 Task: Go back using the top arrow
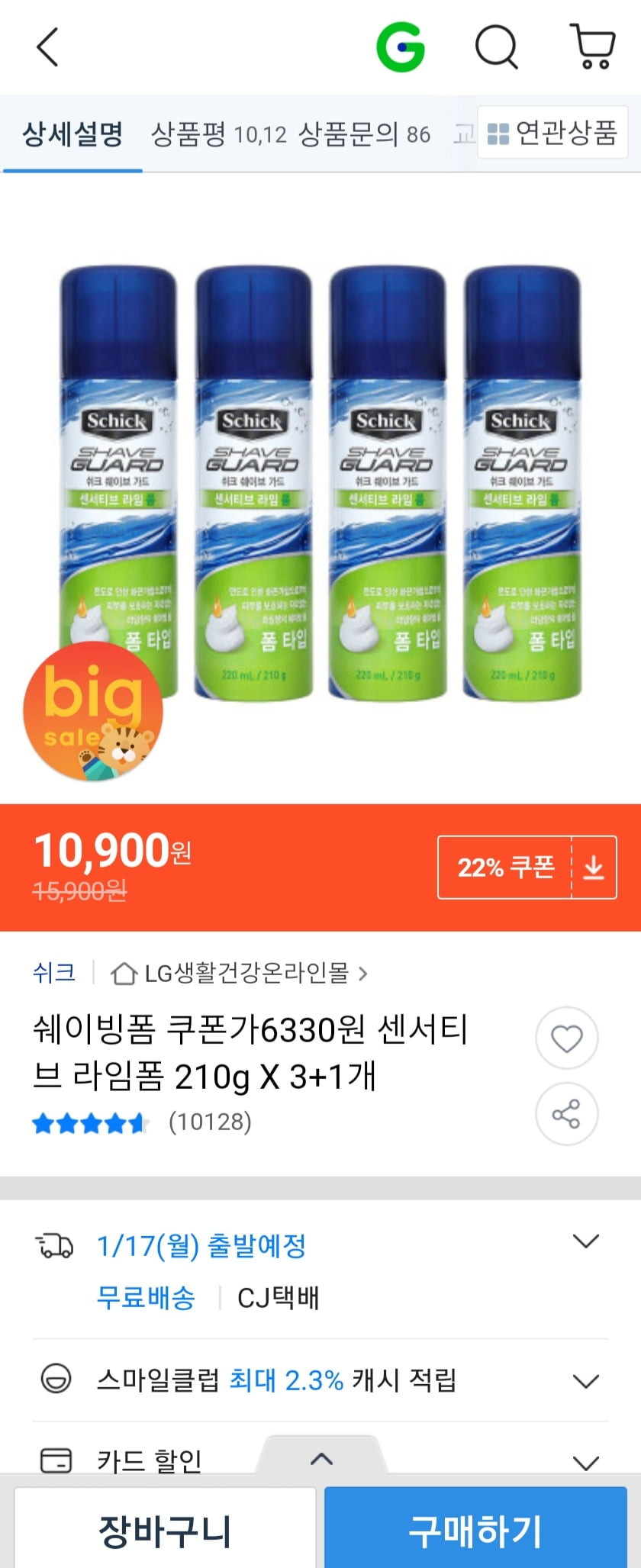coord(47,47)
